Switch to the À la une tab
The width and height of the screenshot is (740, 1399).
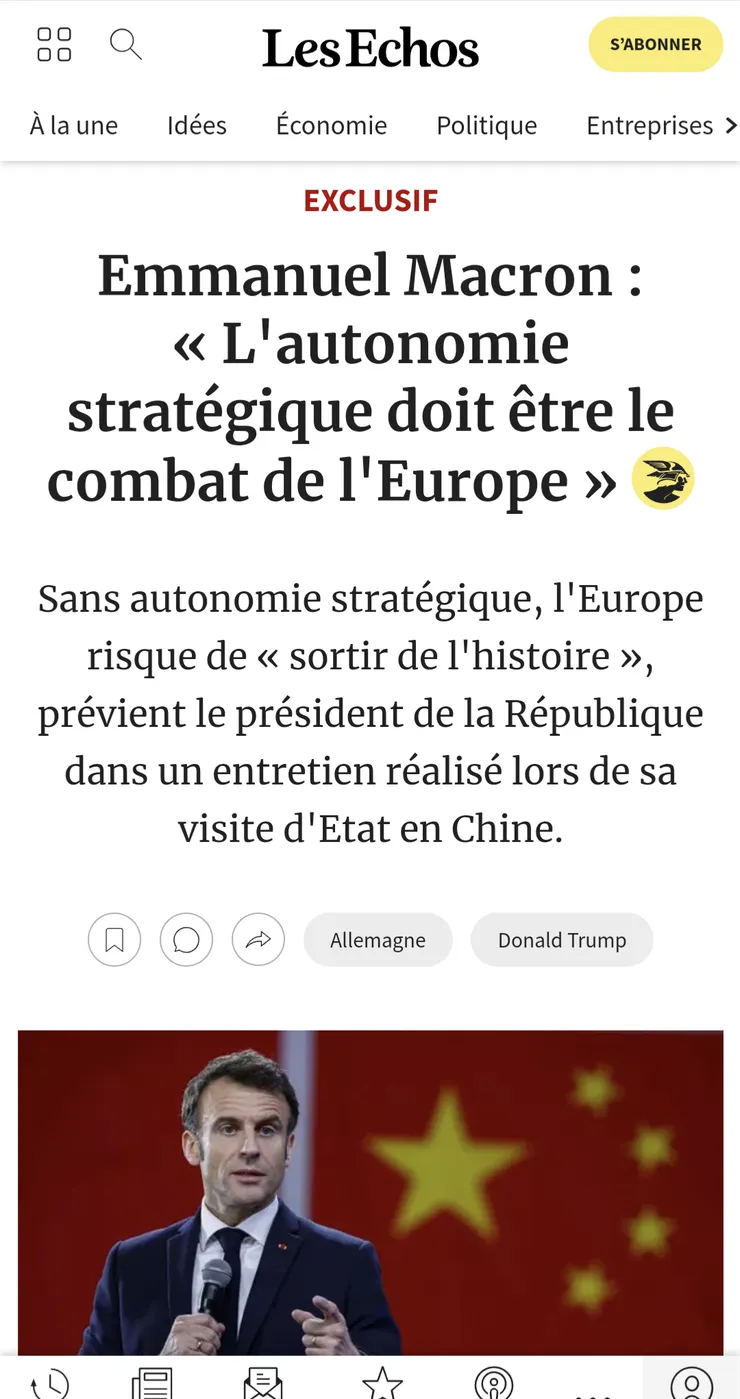[x=74, y=125]
